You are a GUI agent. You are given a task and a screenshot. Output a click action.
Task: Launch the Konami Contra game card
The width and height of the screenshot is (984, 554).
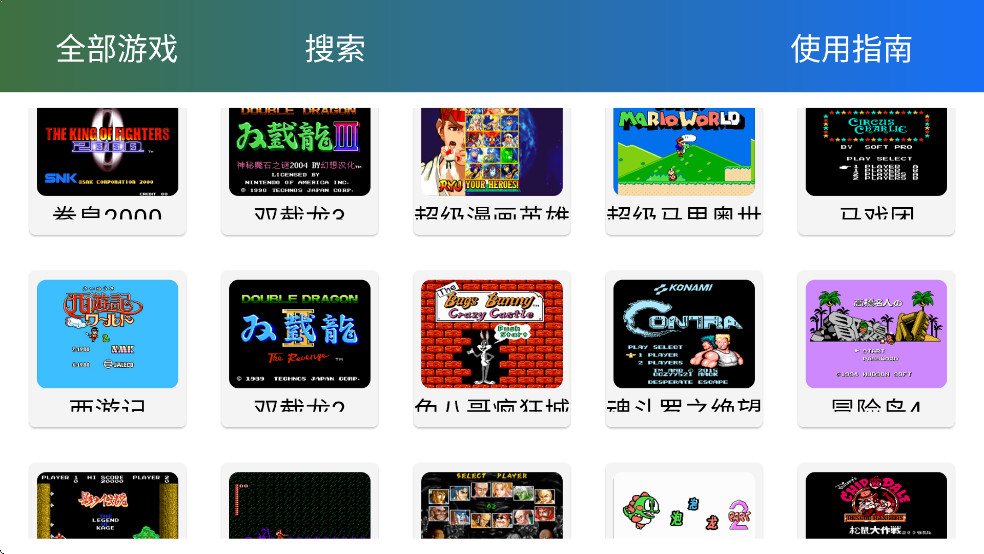(x=684, y=345)
